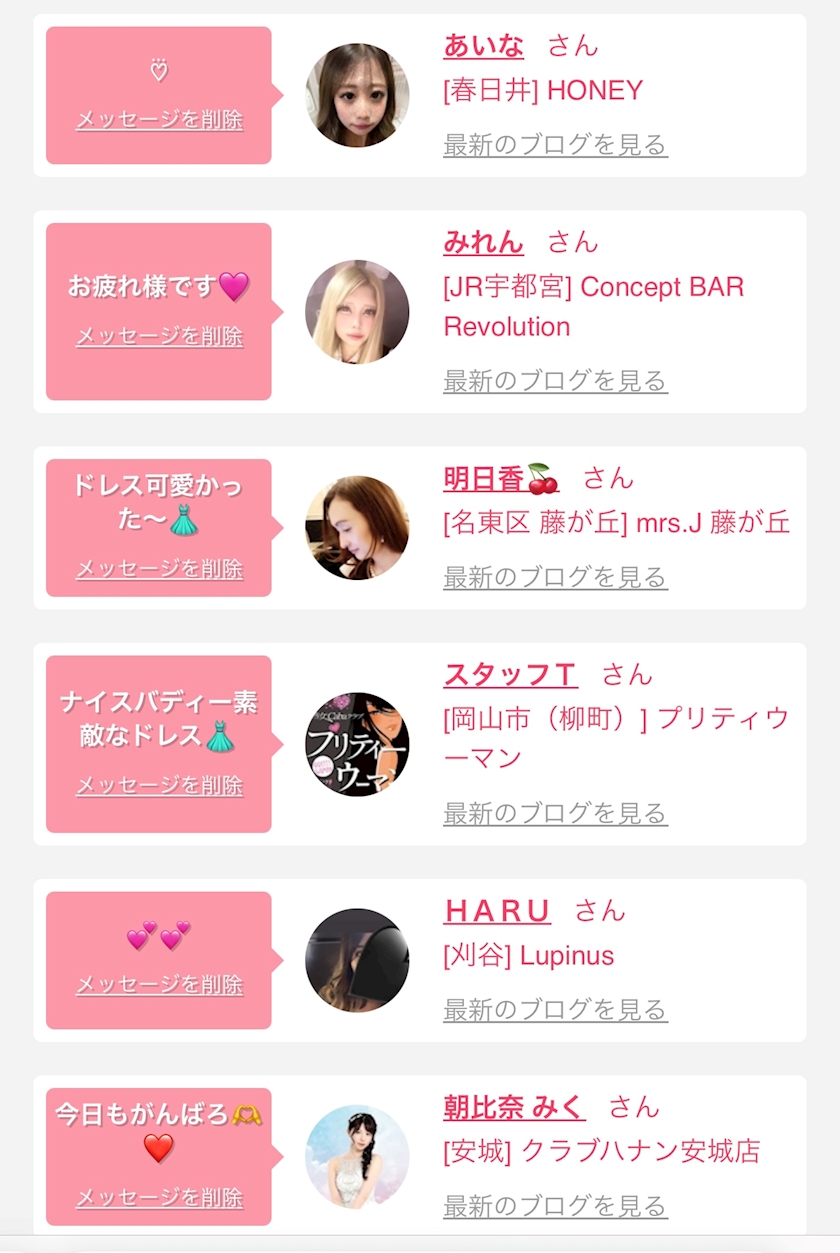
Task: View みれん's latest blog
Action: [555, 380]
